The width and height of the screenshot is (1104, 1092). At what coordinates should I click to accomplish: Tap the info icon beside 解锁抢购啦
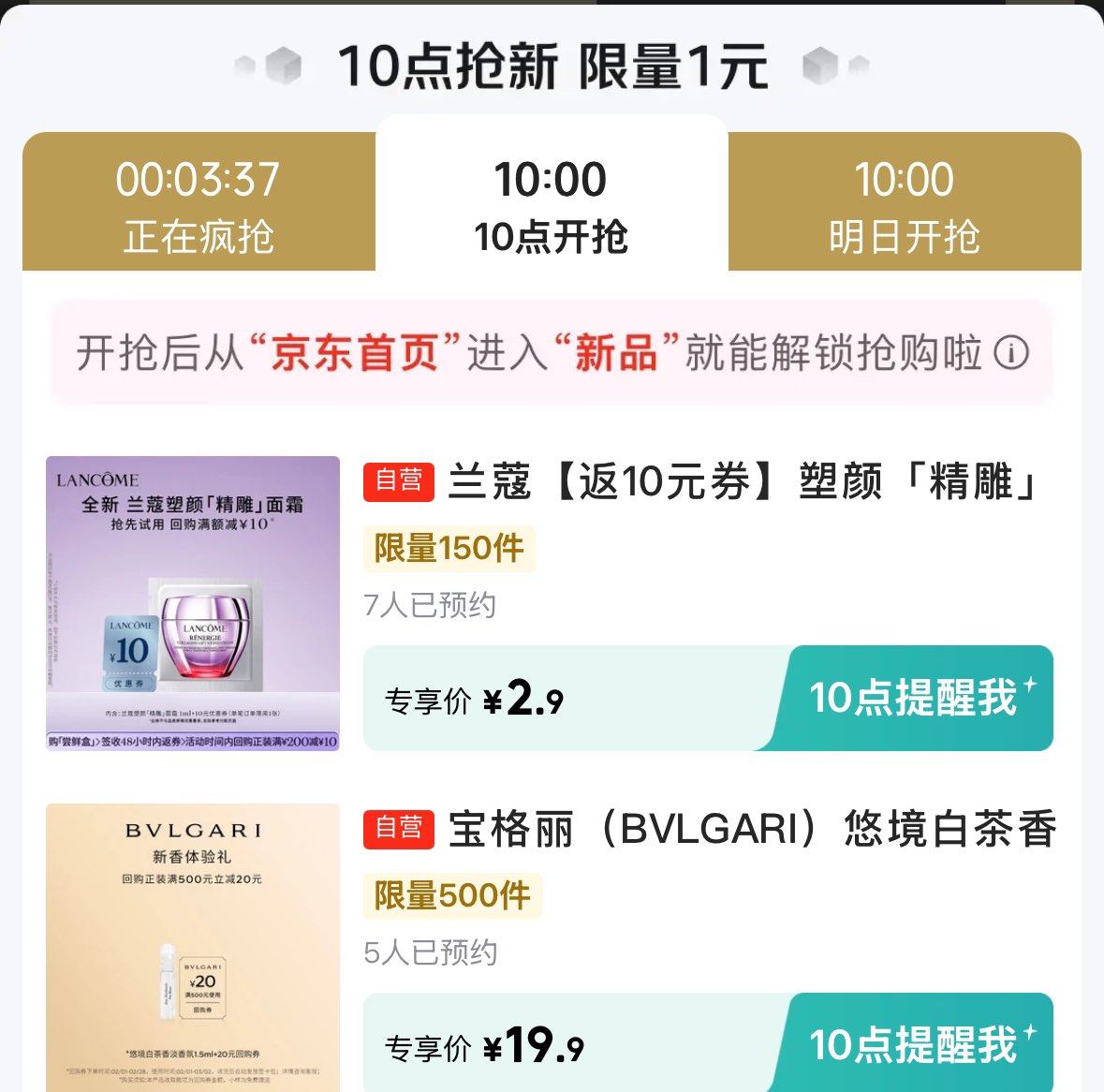pyautogui.click(x=1011, y=353)
